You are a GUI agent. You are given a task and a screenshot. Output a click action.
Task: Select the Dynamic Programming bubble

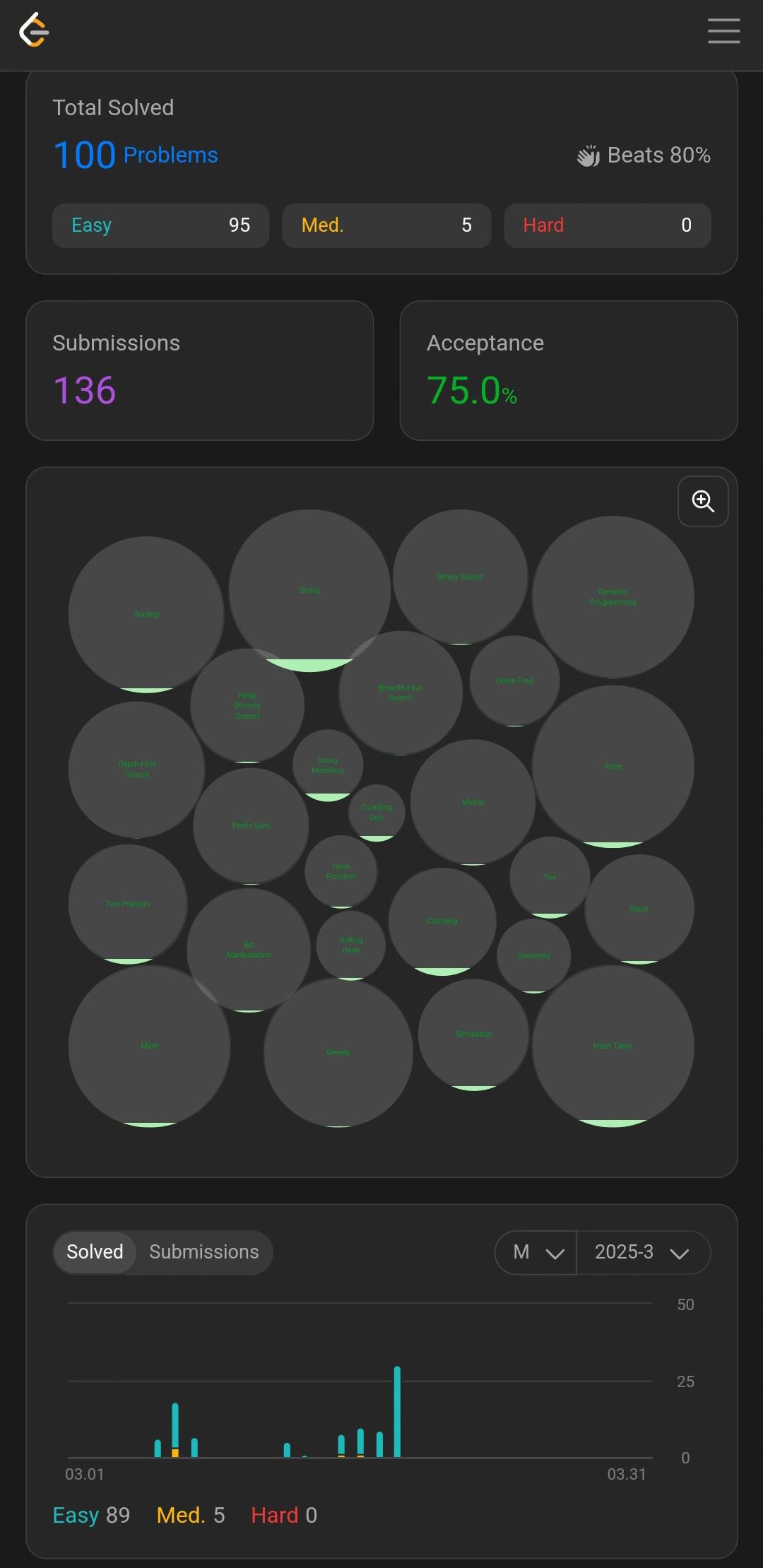tap(613, 597)
